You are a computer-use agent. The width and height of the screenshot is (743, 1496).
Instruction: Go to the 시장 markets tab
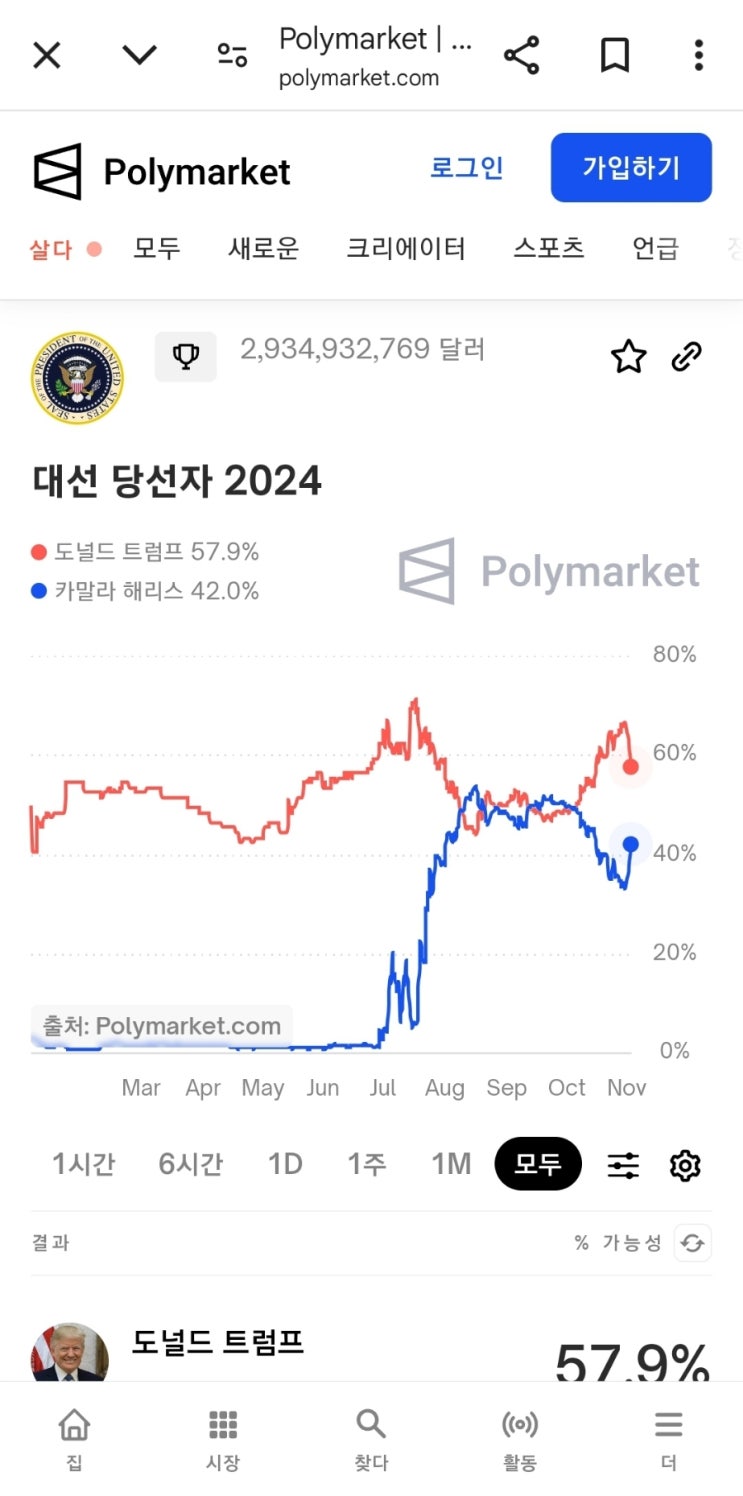[223, 1440]
